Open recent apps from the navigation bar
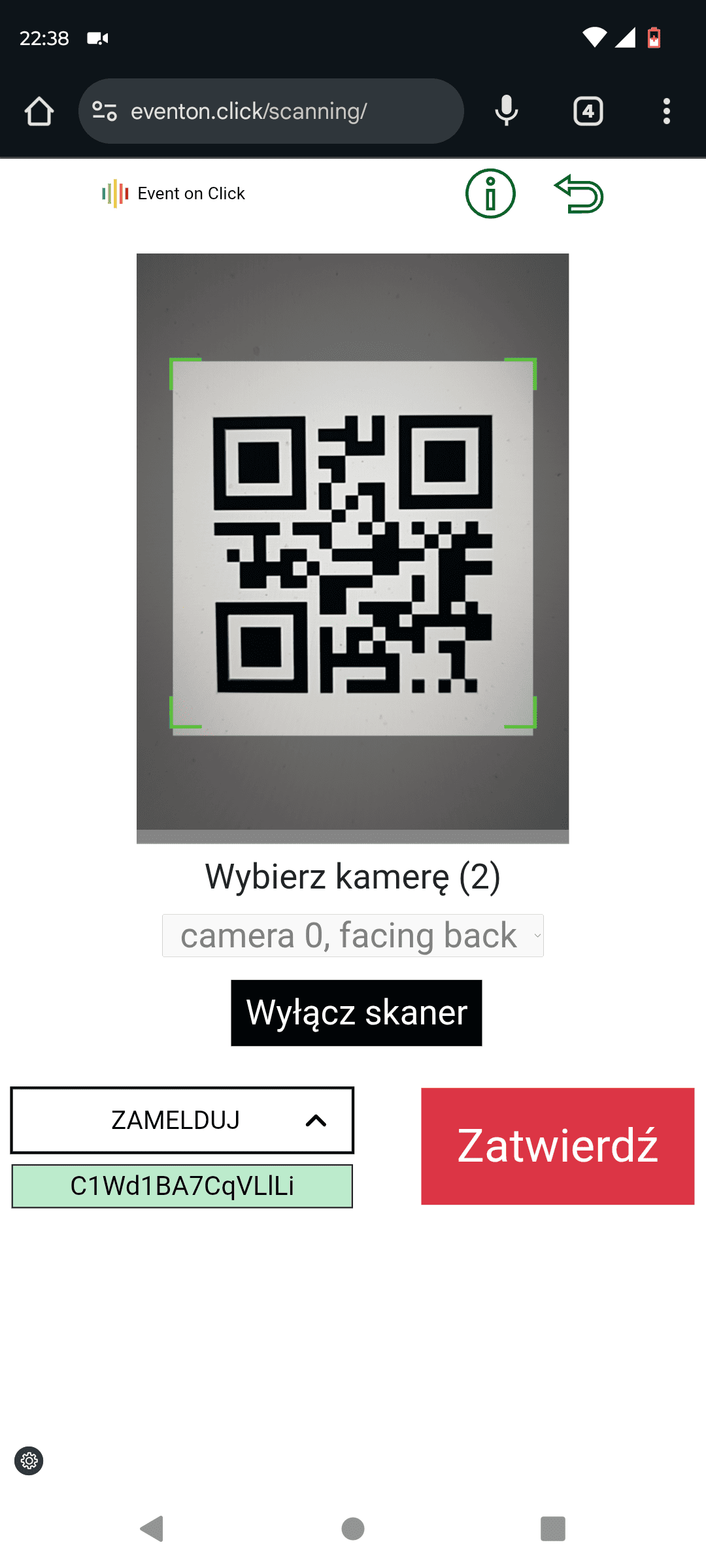Image resolution: width=706 pixels, height=1568 pixels. (x=552, y=1529)
